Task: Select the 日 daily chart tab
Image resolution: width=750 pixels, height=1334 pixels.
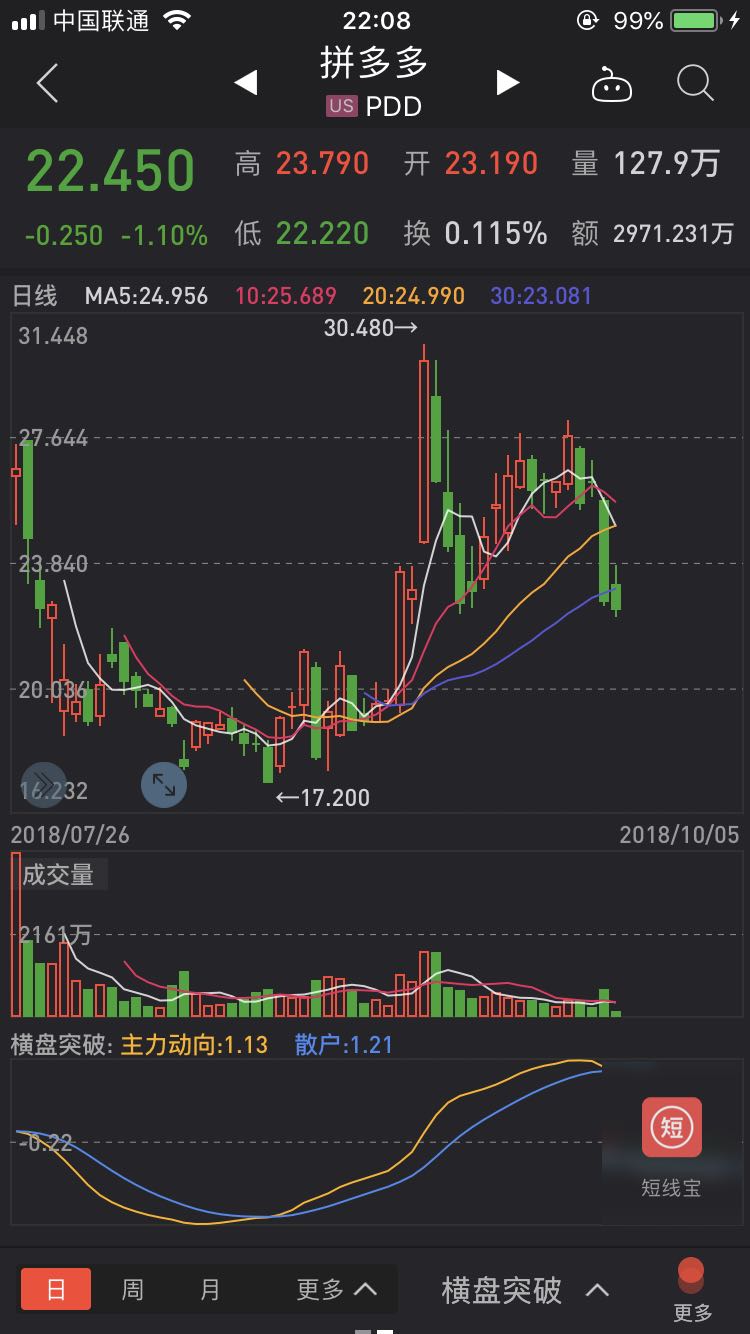Action: pos(56,1289)
